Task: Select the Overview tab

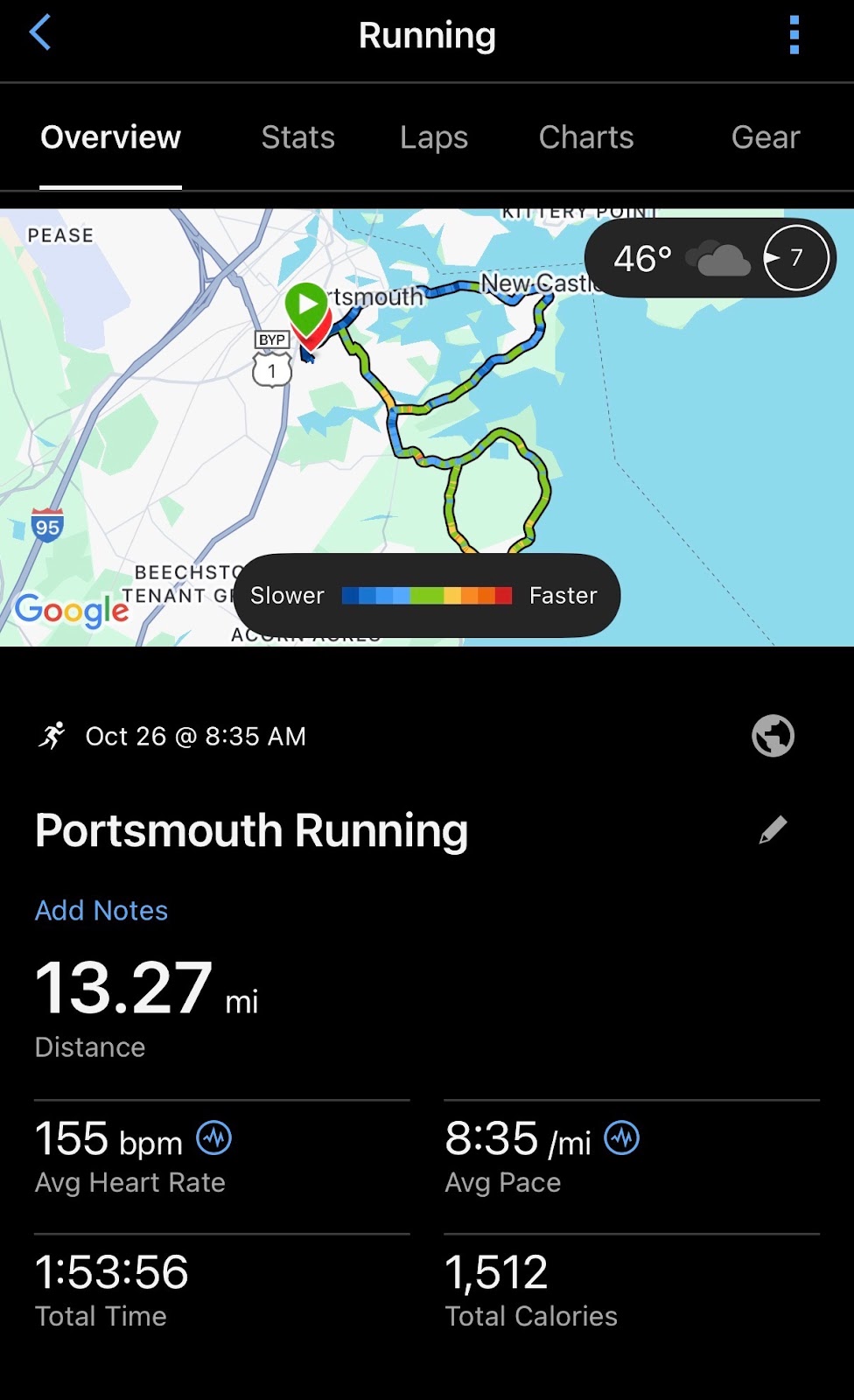Action: click(x=111, y=137)
